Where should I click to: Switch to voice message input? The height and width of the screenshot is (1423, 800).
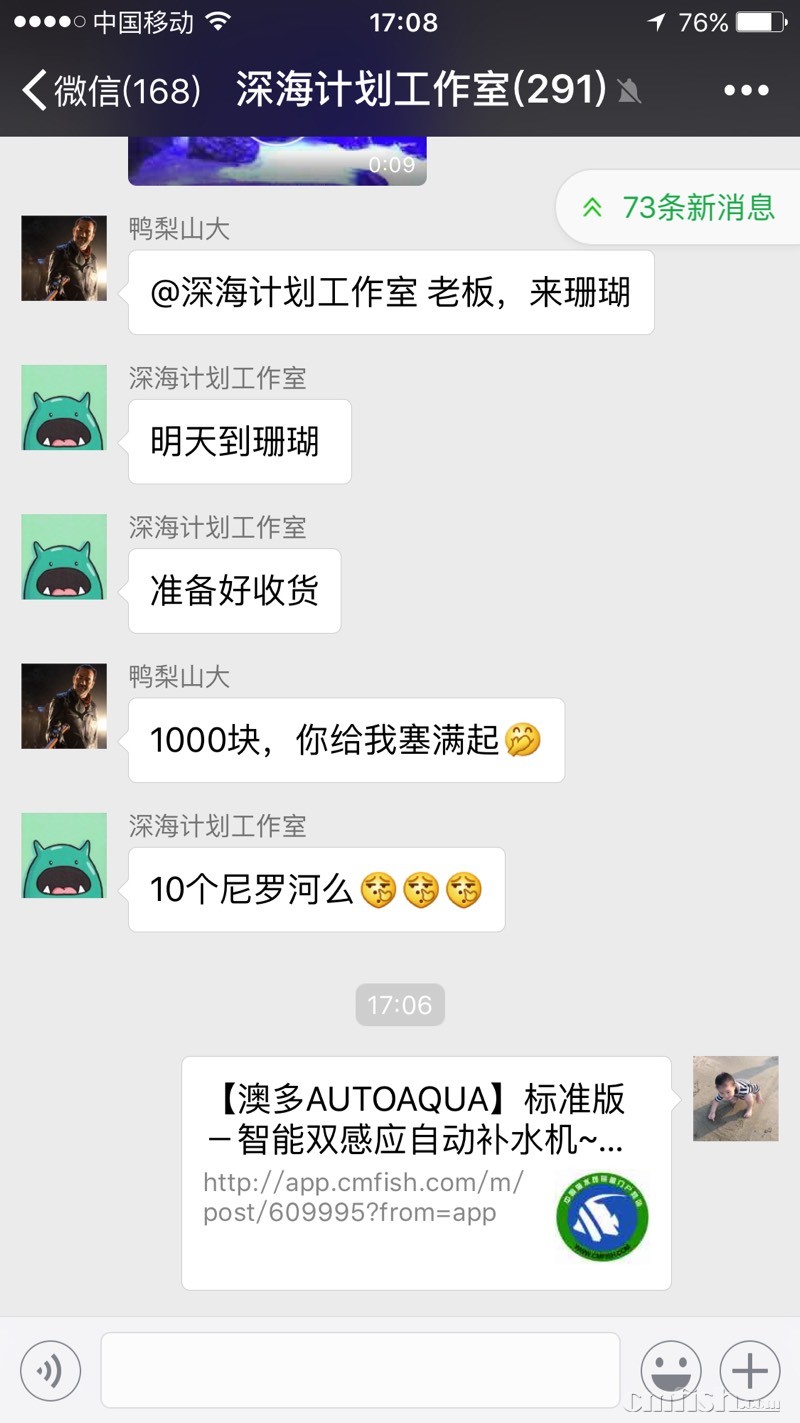(50, 1370)
